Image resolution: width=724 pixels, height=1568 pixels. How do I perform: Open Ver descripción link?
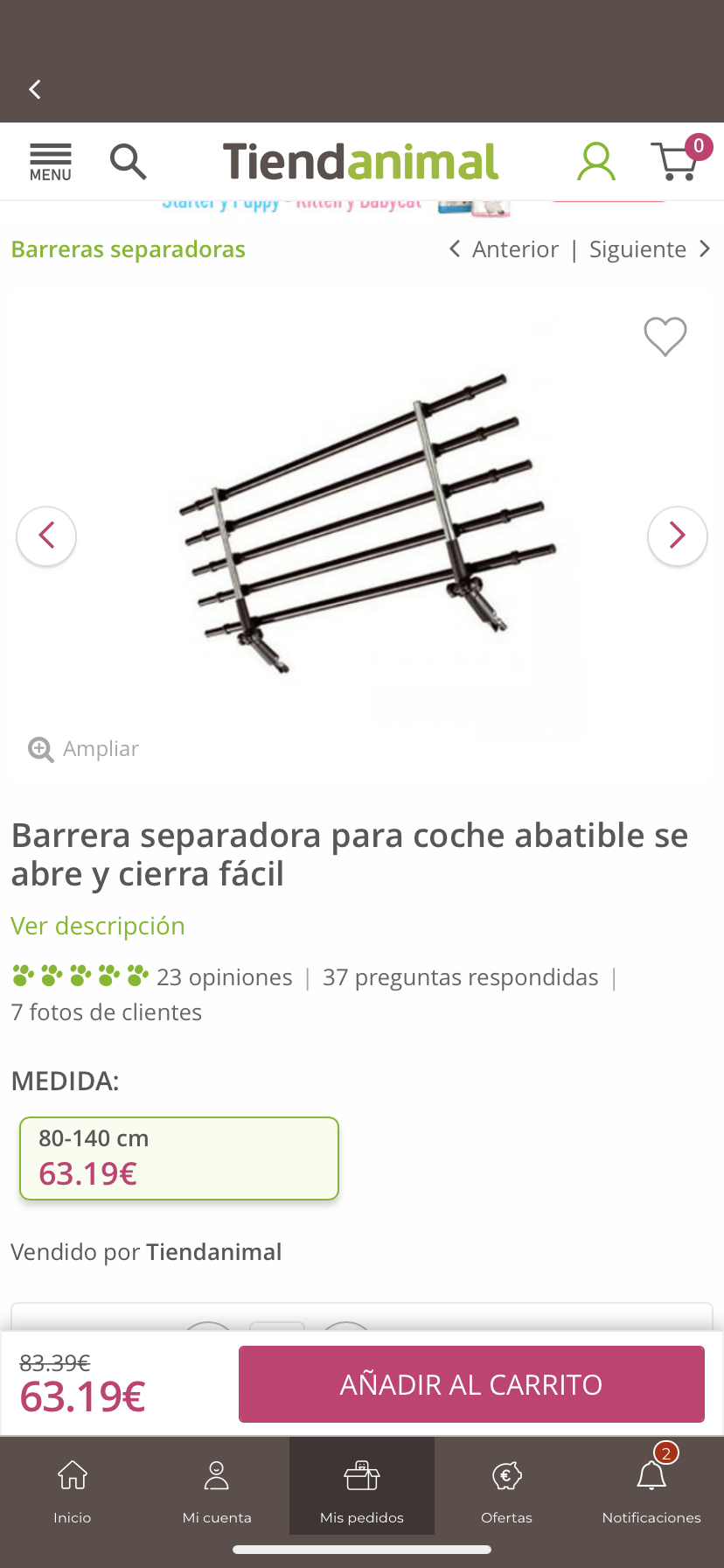[98, 926]
